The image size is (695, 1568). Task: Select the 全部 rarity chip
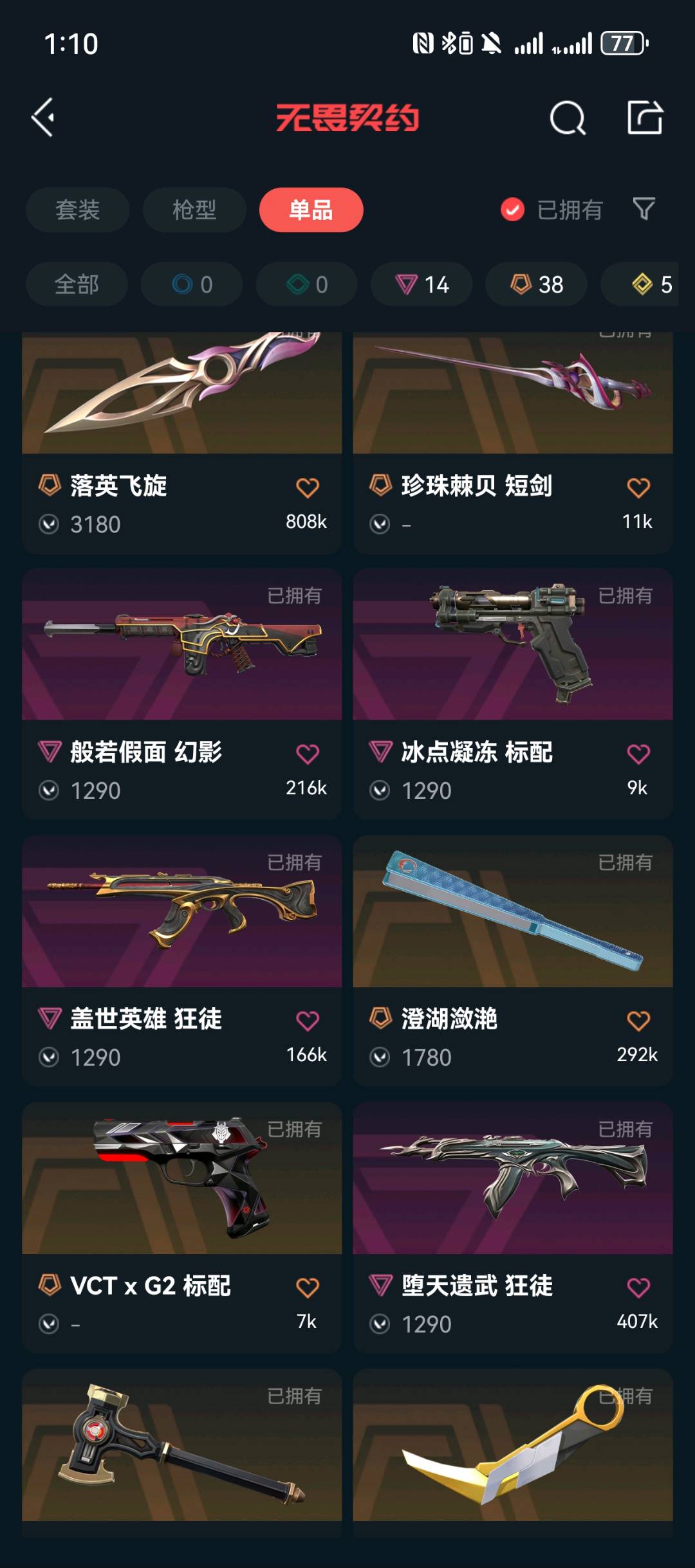coord(77,284)
